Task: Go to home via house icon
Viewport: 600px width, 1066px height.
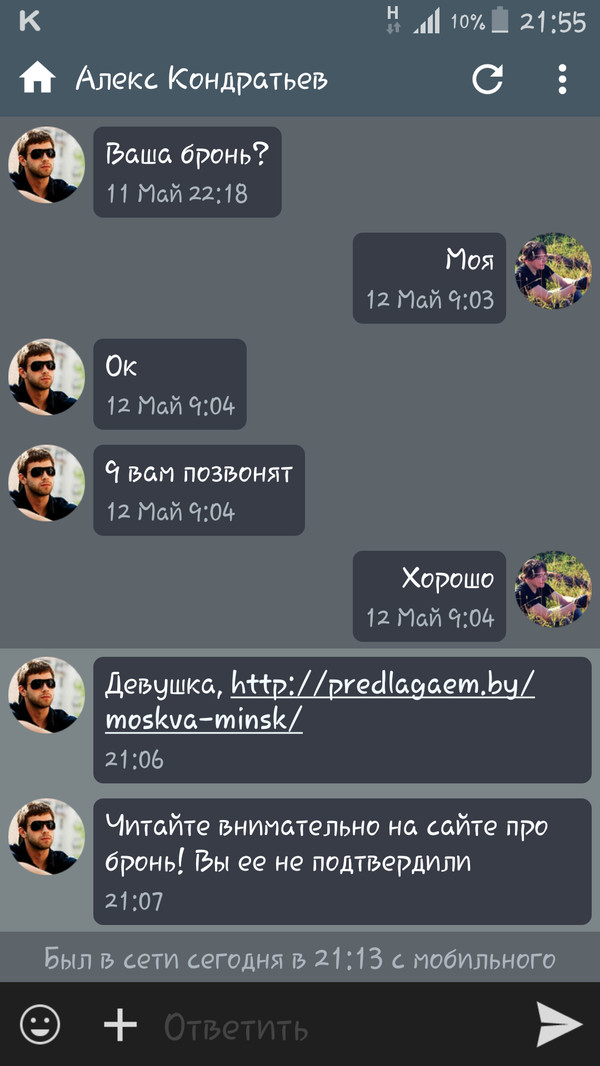Action: [37, 78]
